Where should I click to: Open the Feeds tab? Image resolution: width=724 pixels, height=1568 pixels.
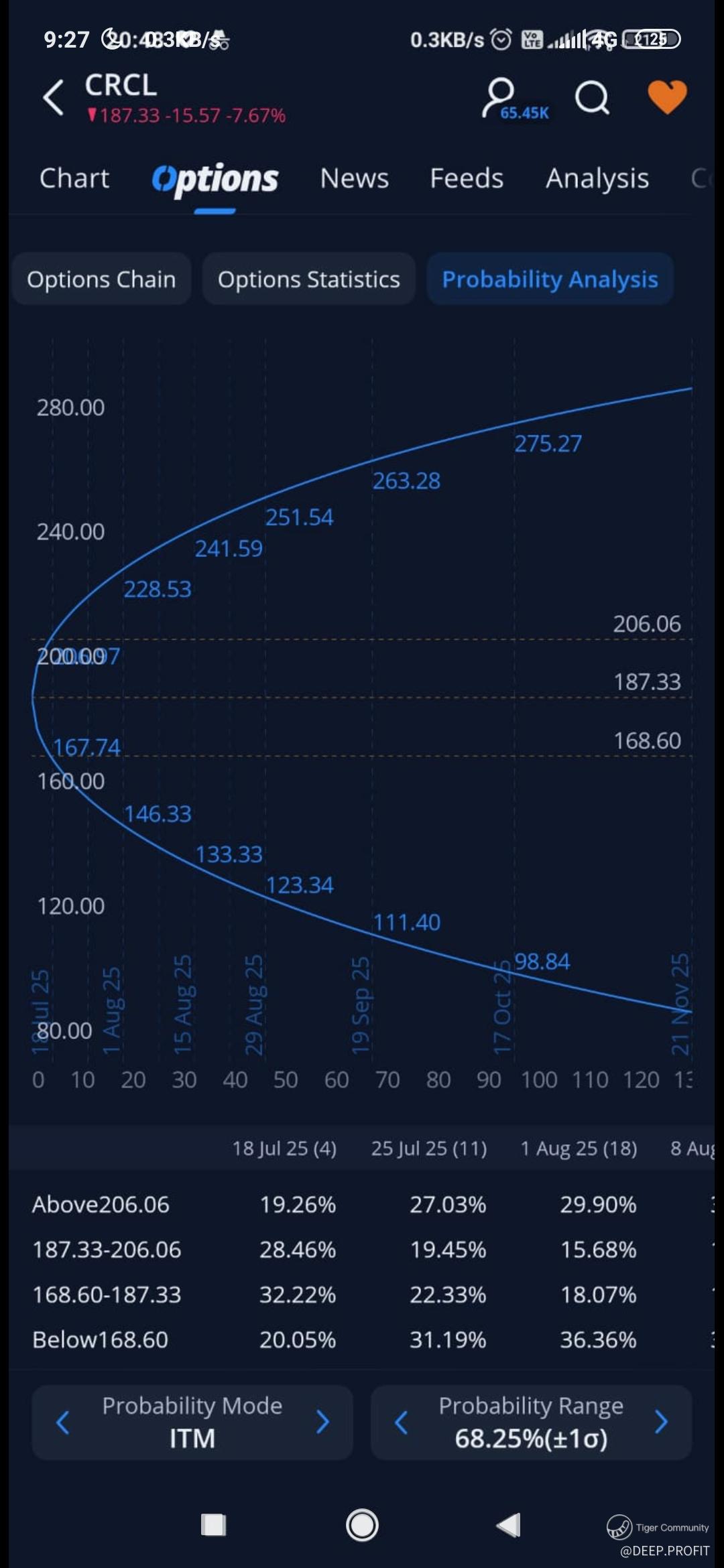(x=467, y=179)
